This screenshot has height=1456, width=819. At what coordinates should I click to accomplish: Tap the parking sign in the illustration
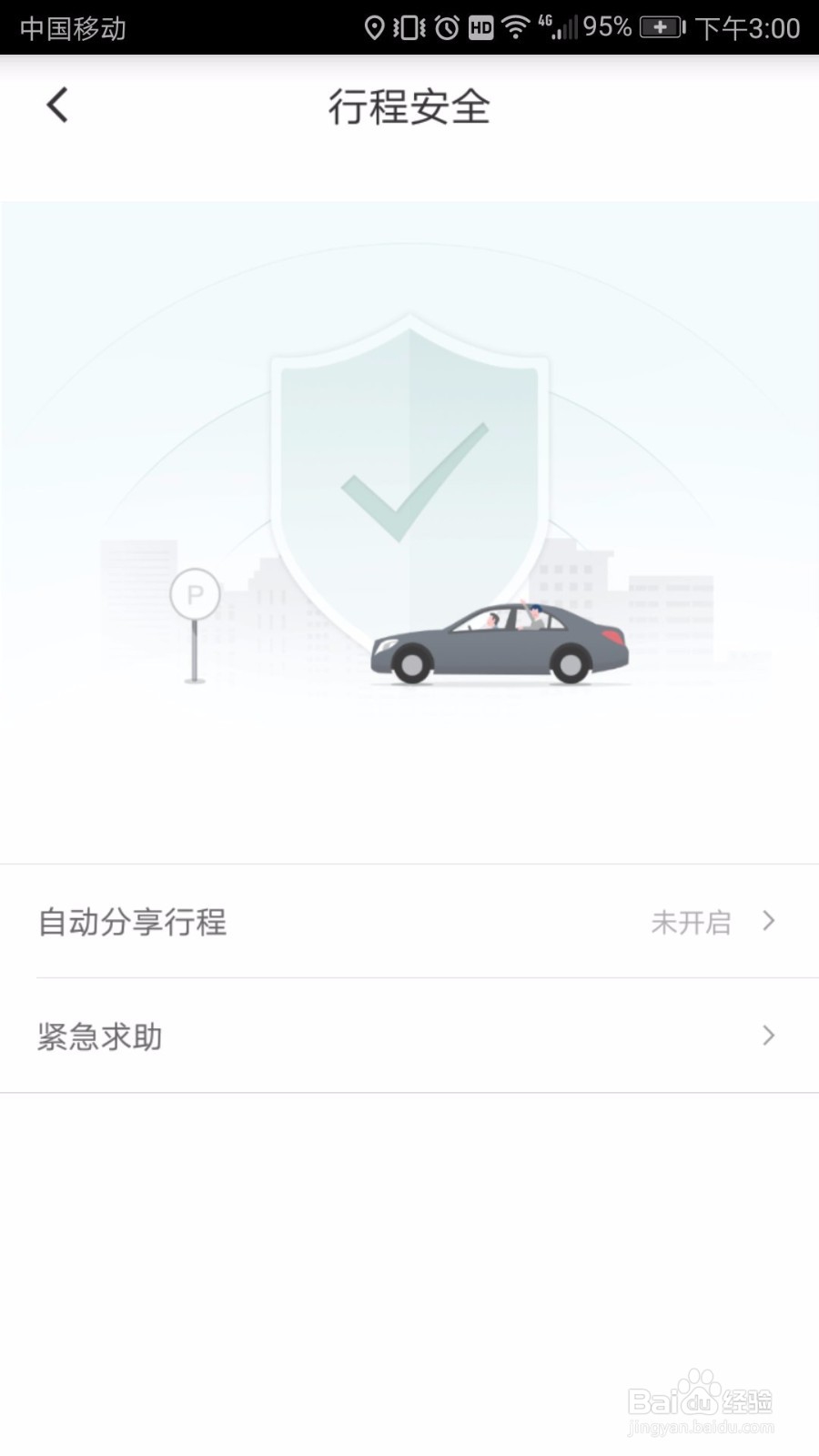pyautogui.click(x=193, y=593)
